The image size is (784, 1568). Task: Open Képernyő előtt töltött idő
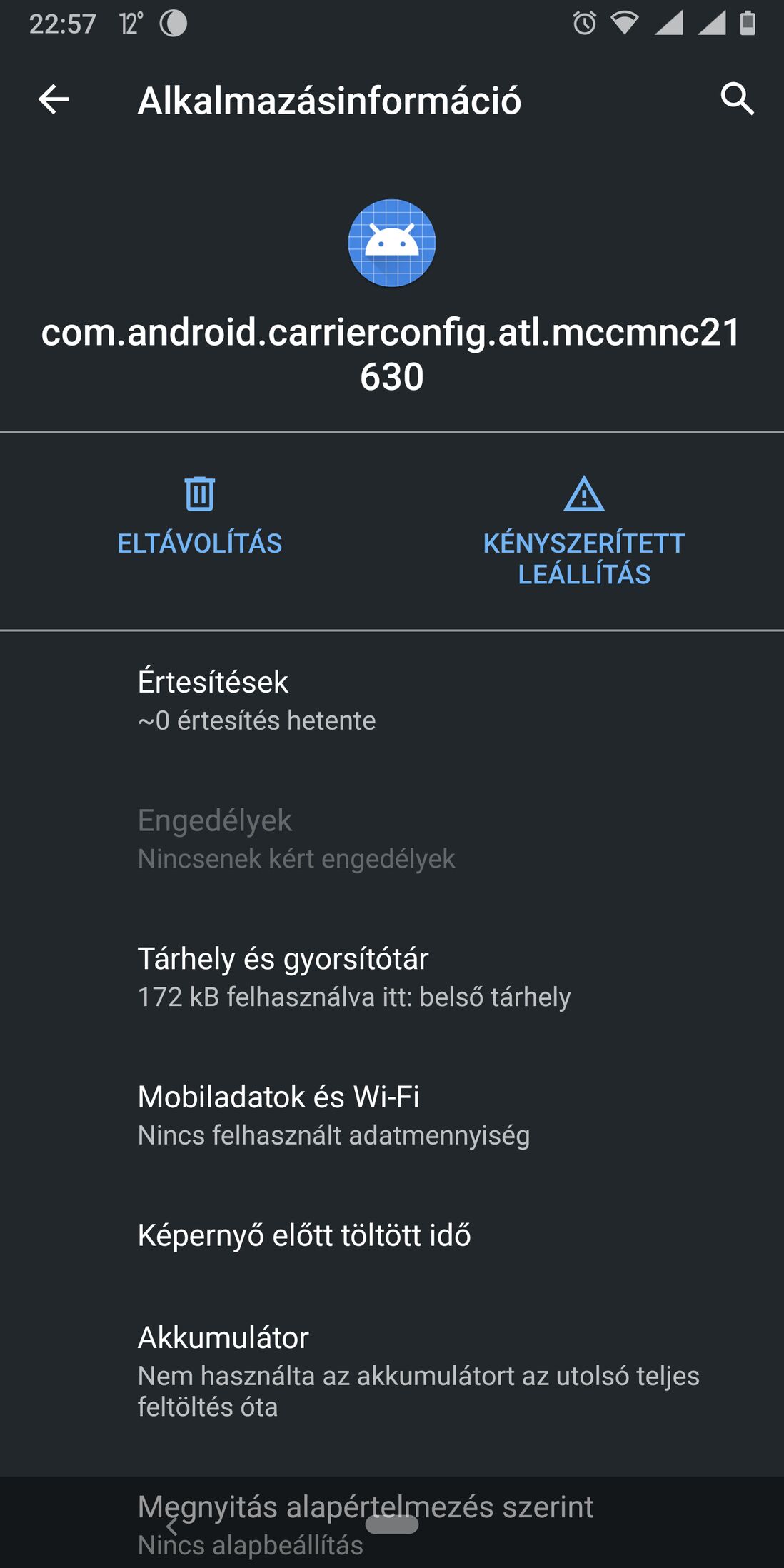click(x=392, y=1235)
